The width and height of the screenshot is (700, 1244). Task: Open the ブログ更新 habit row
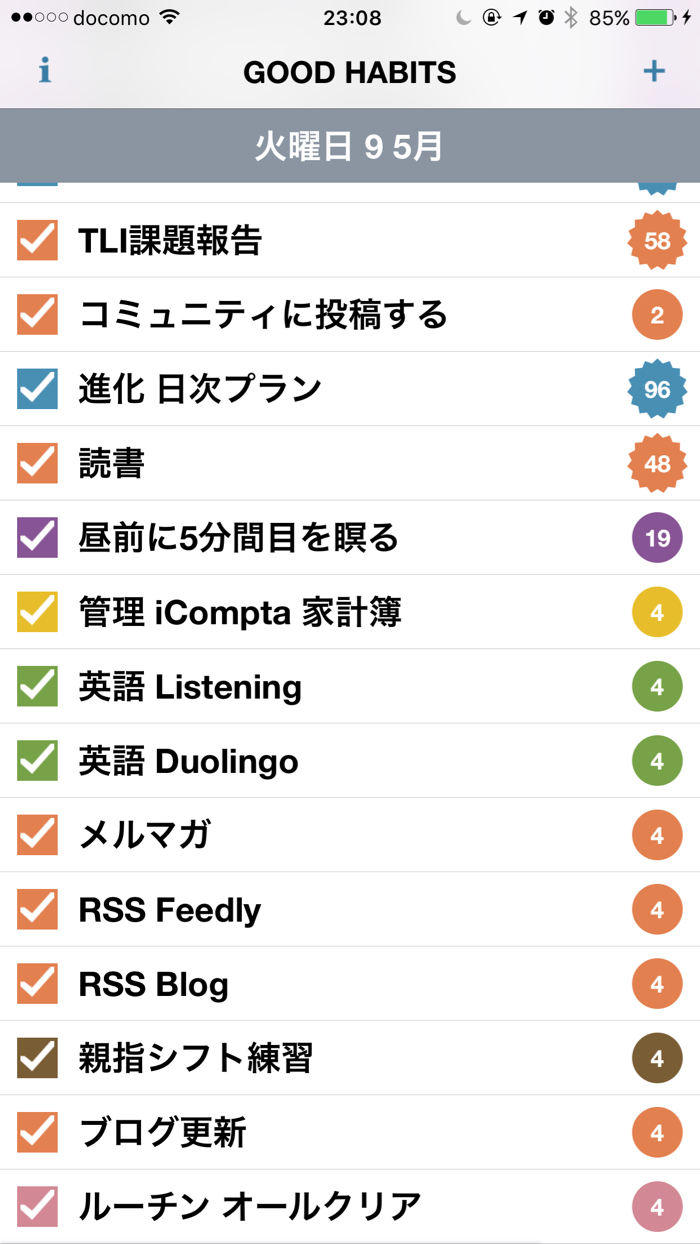(x=350, y=1133)
